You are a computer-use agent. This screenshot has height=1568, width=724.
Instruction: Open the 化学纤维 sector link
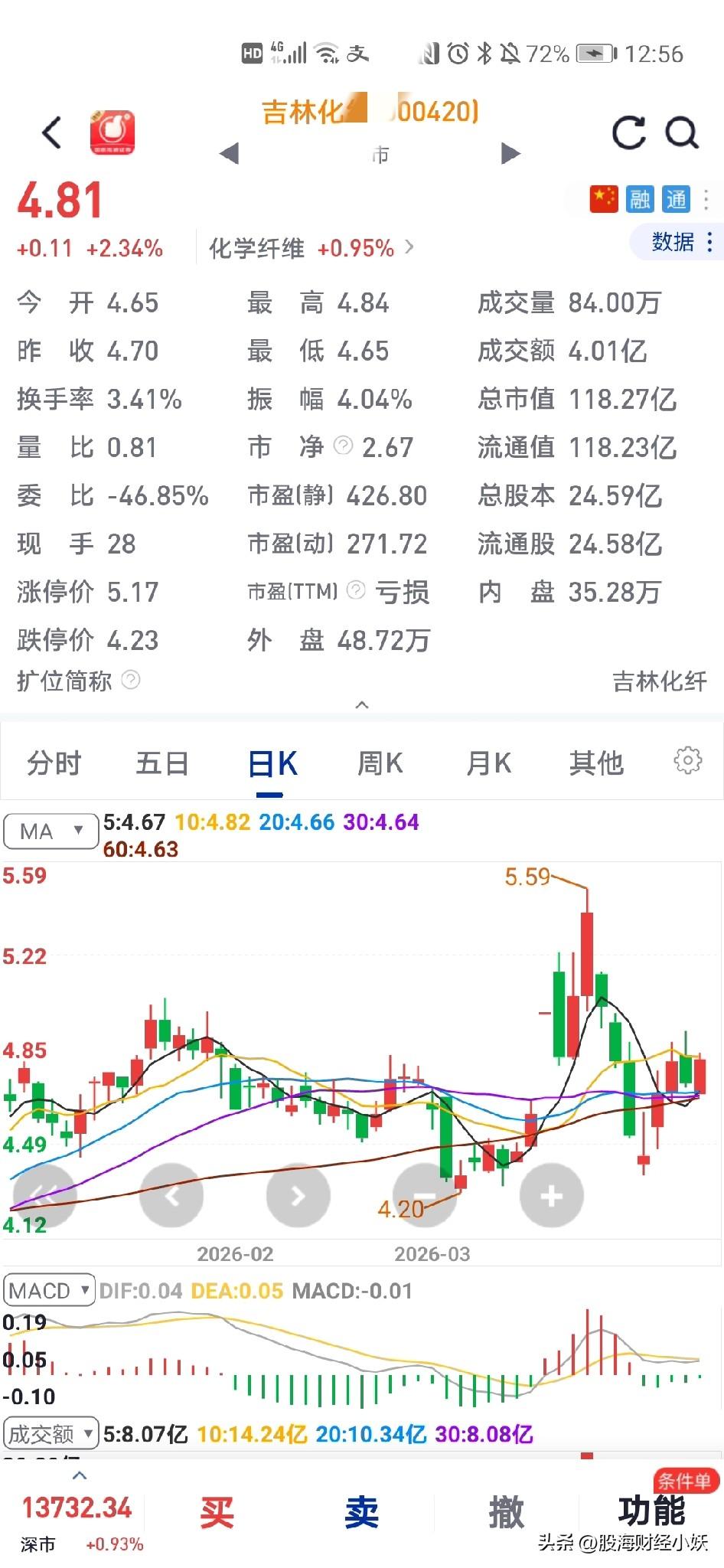[258, 247]
